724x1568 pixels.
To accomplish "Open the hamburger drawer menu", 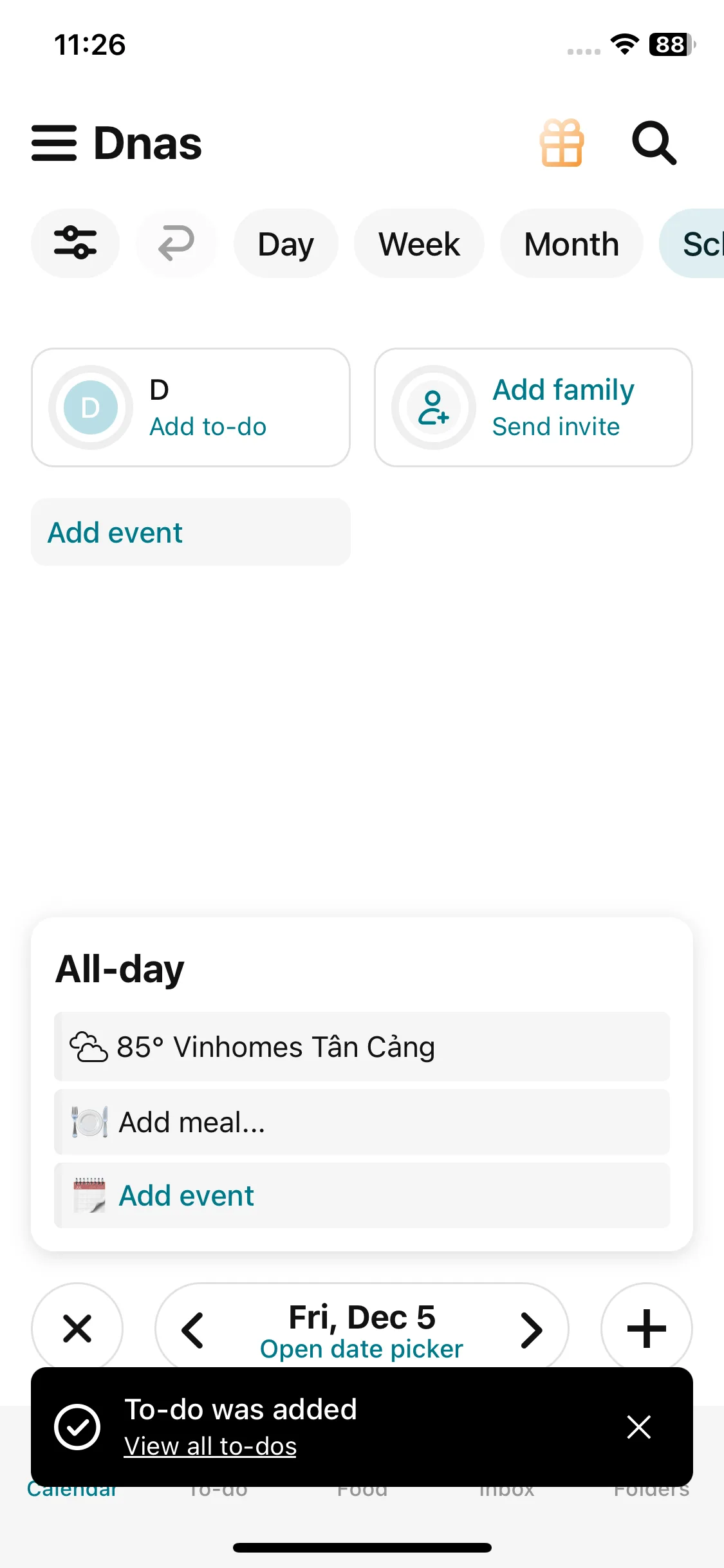I will (54, 143).
